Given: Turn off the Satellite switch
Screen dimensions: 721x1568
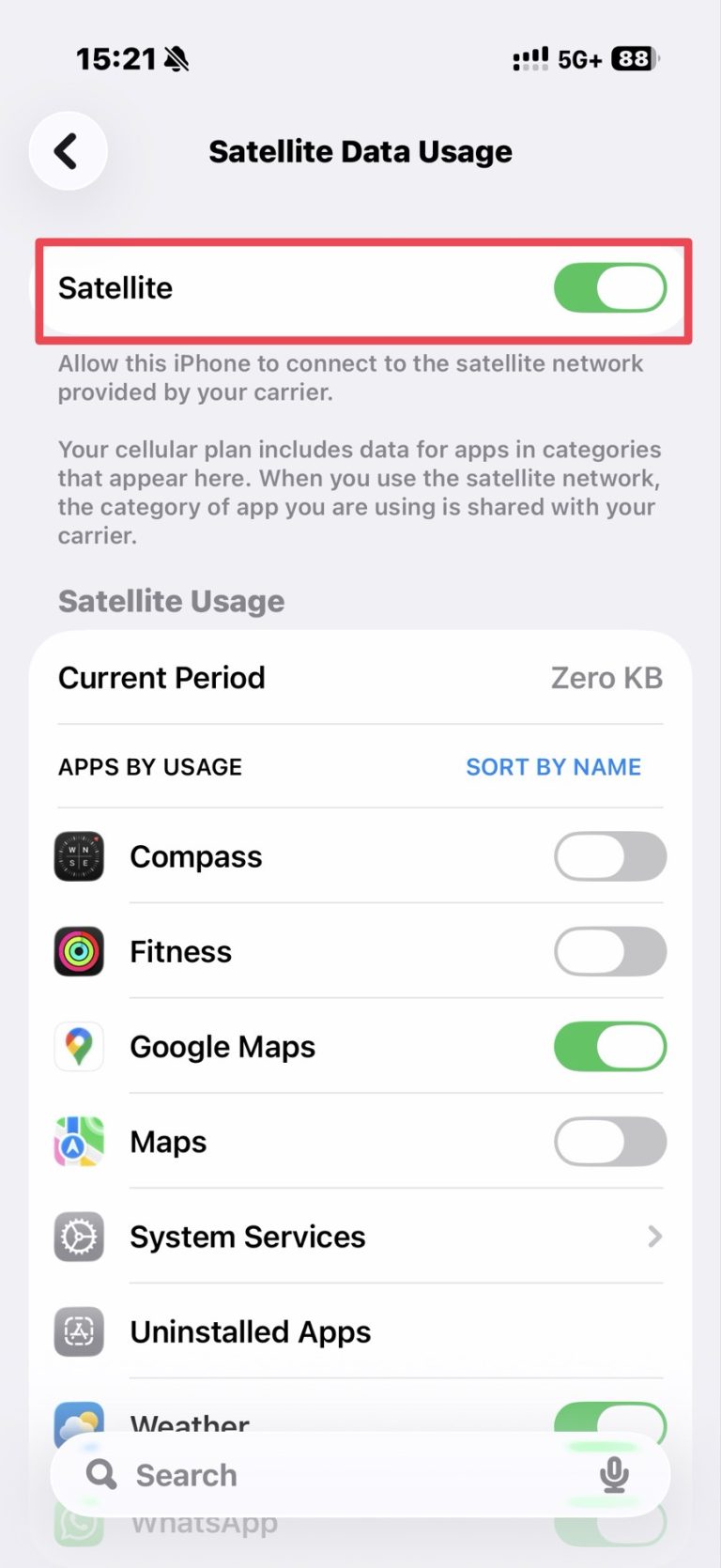Looking at the screenshot, I should tap(609, 288).
